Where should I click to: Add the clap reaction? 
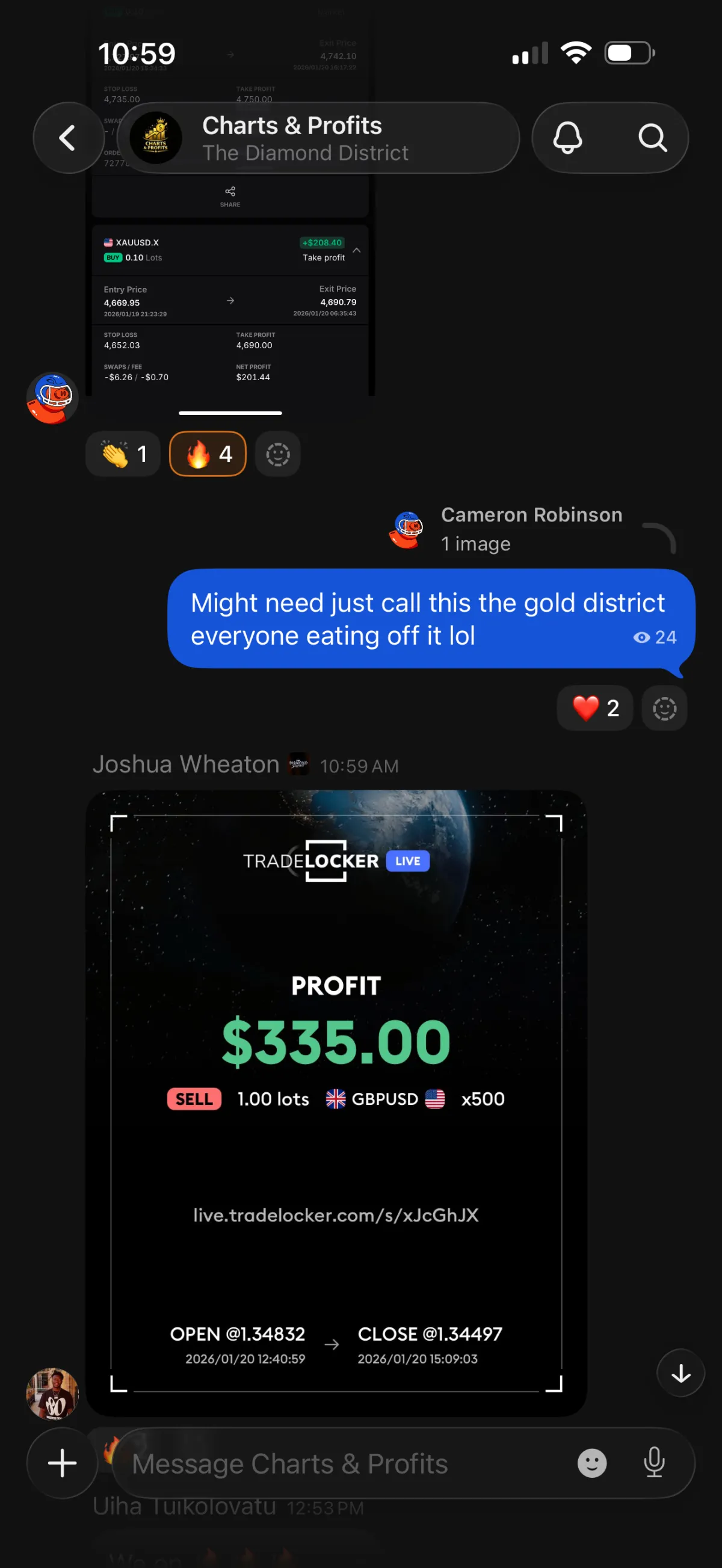click(x=123, y=454)
